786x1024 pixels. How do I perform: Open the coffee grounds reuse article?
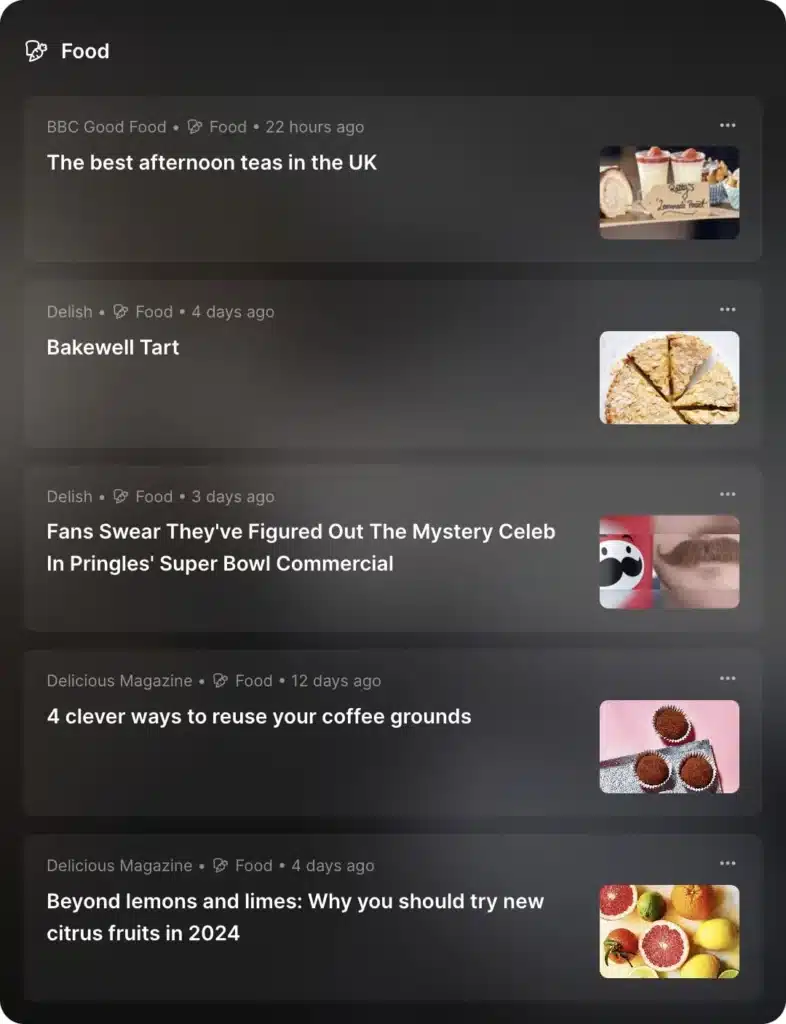(x=259, y=717)
